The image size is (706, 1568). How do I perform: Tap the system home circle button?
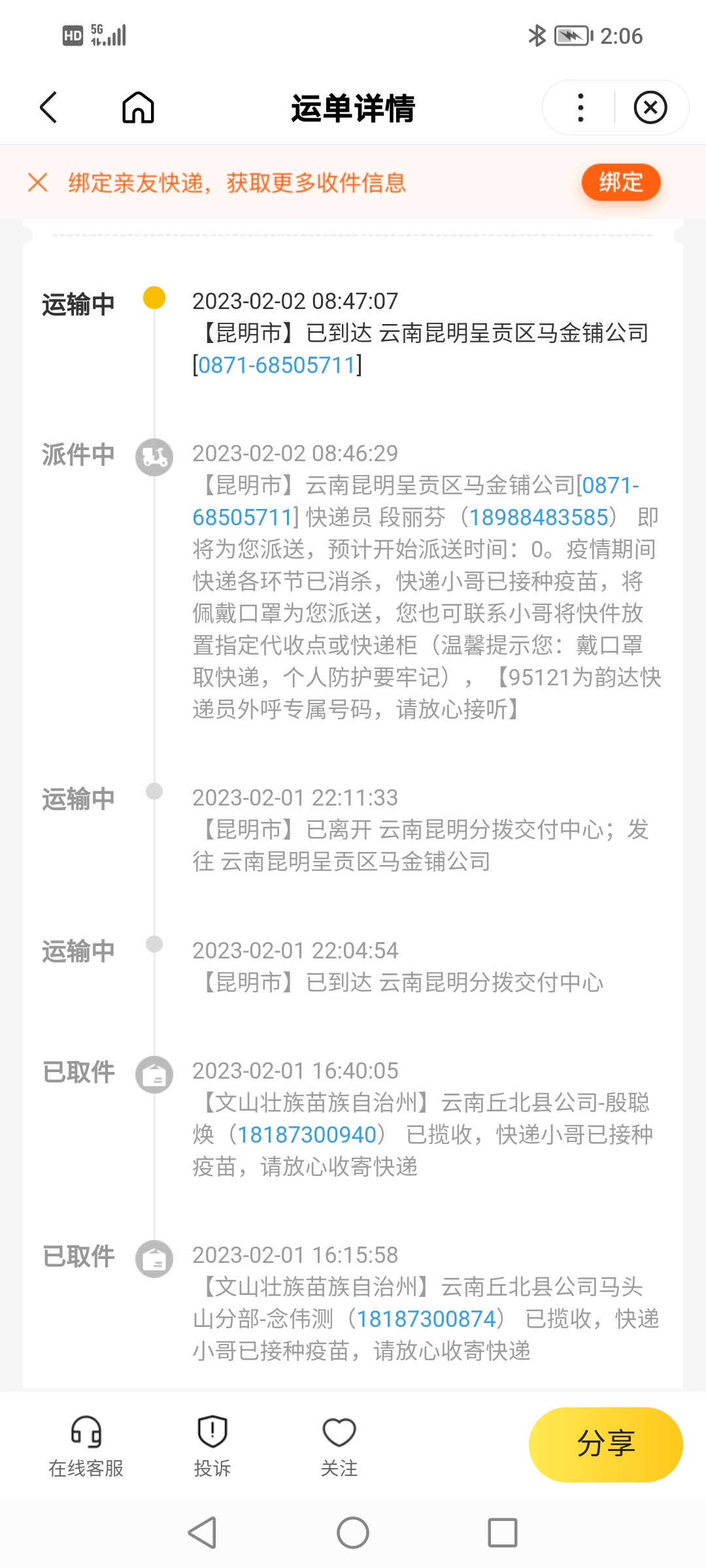pyautogui.click(x=353, y=1533)
